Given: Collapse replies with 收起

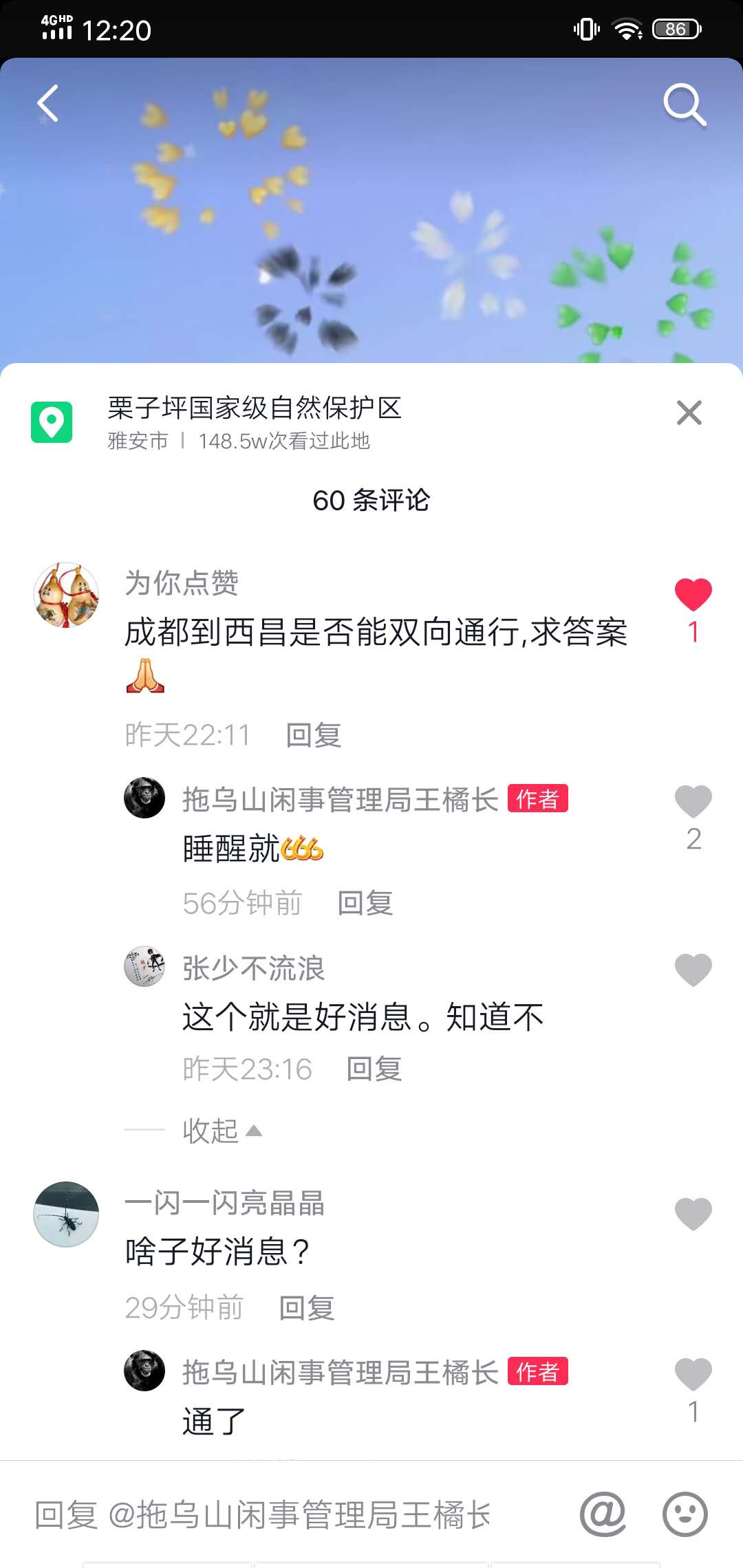Looking at the screenshot, I should point(222,1131).
